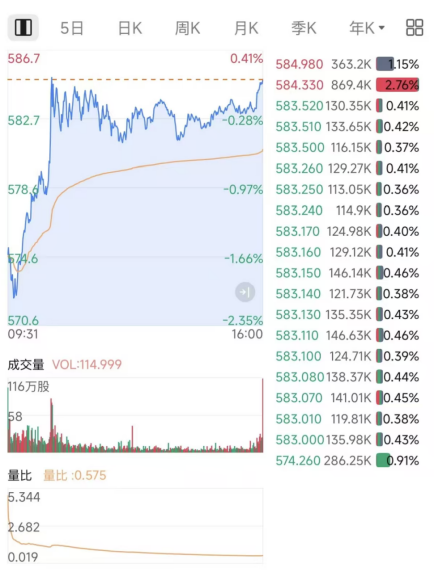The image size is (434, 572).
Task: Switch to the 日K chart tab
Action: click(x=130, y=28)
